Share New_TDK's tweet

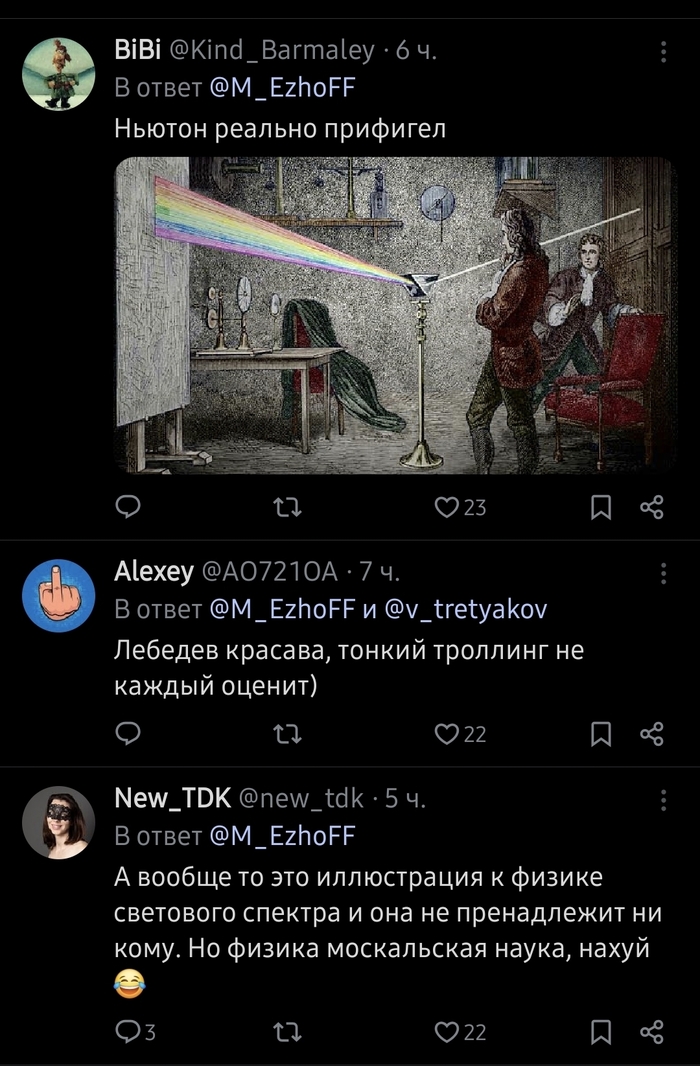652,1031
